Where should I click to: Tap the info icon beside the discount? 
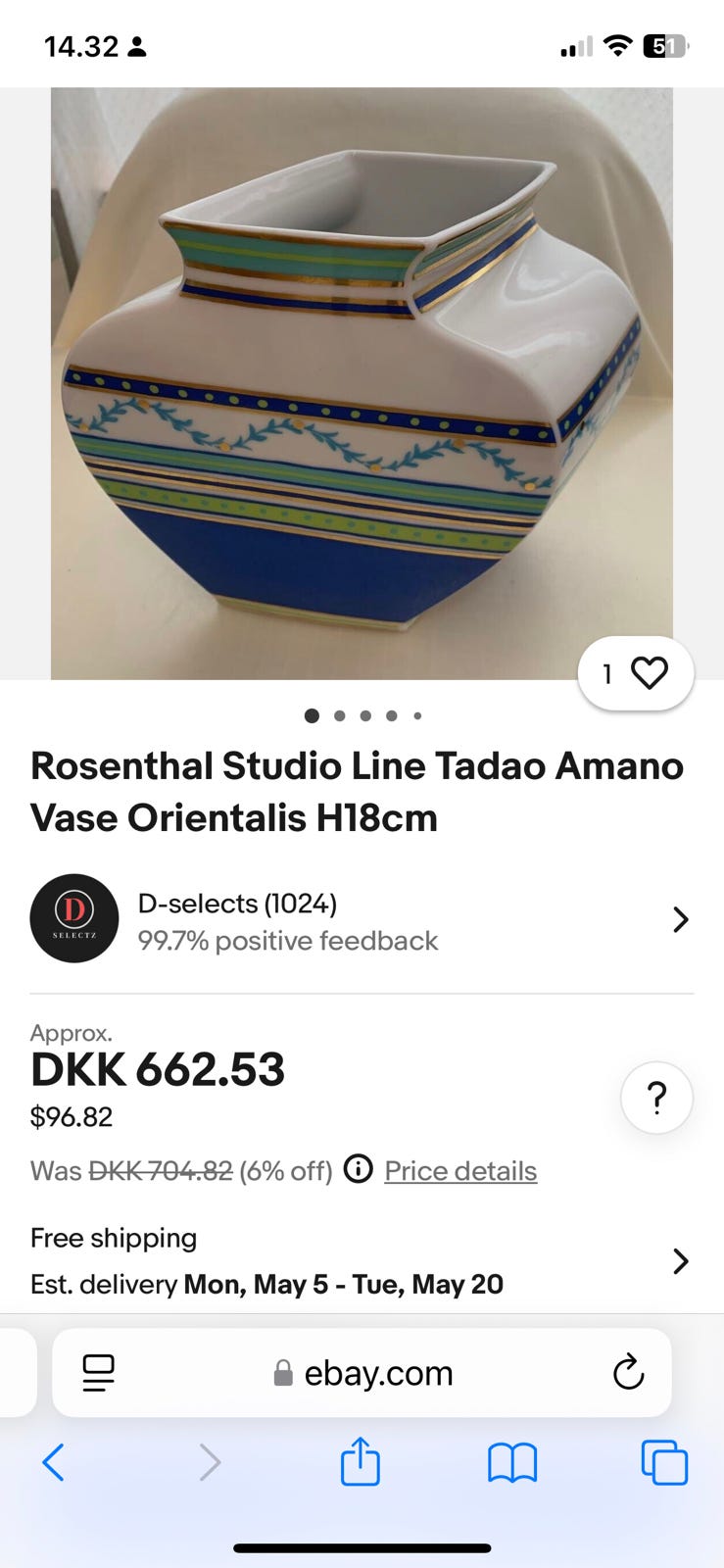(359, 1169)
